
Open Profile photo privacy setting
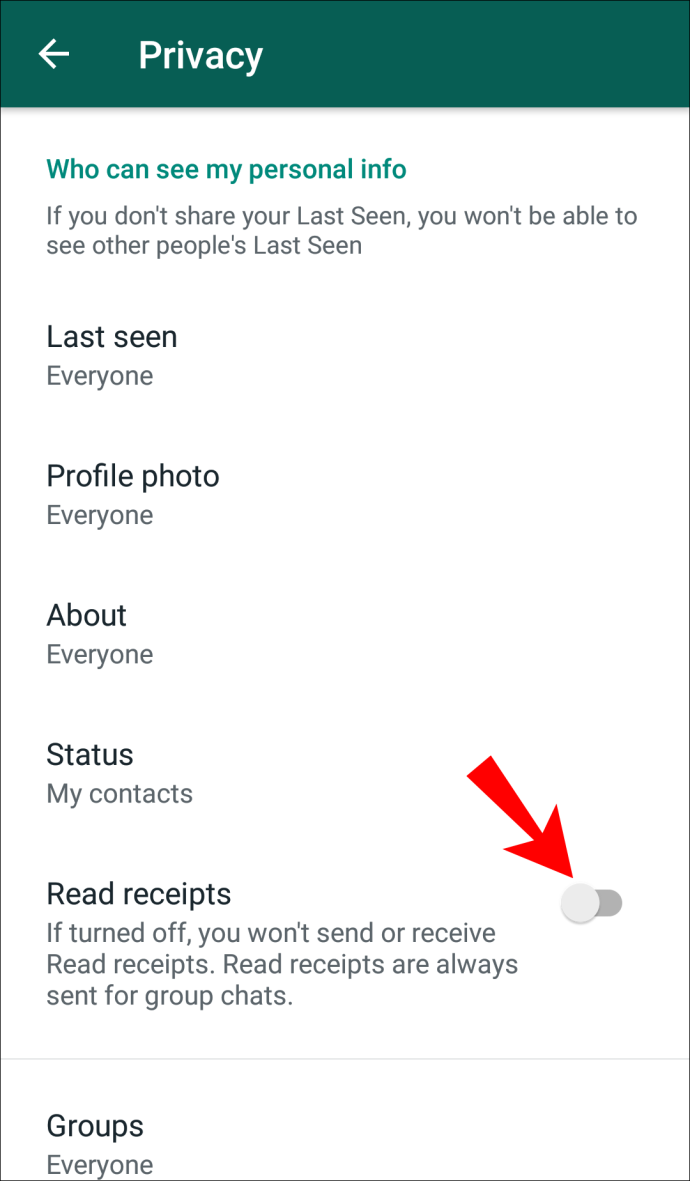tap(345, 494)
